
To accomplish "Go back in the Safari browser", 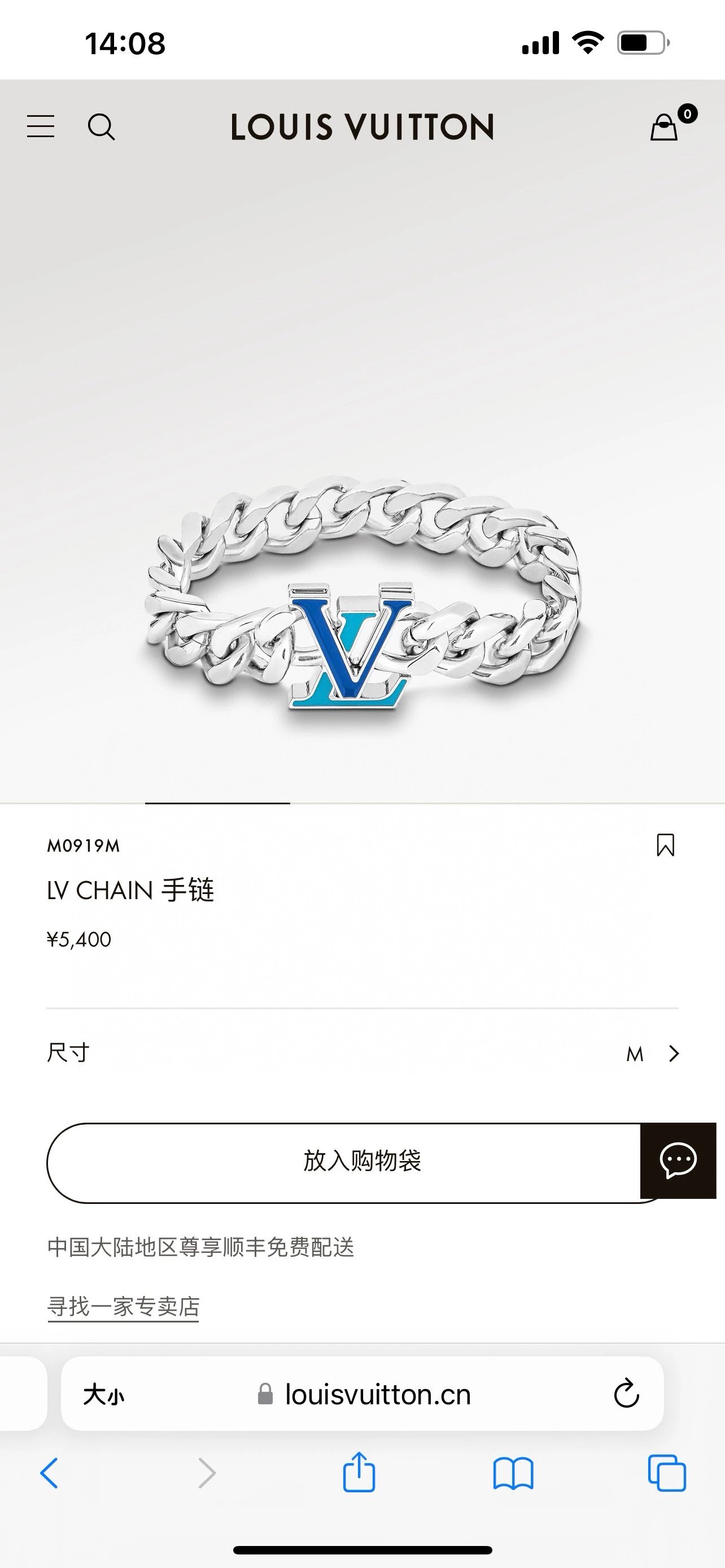I will pyautogui.click(x=49, y=1473).
